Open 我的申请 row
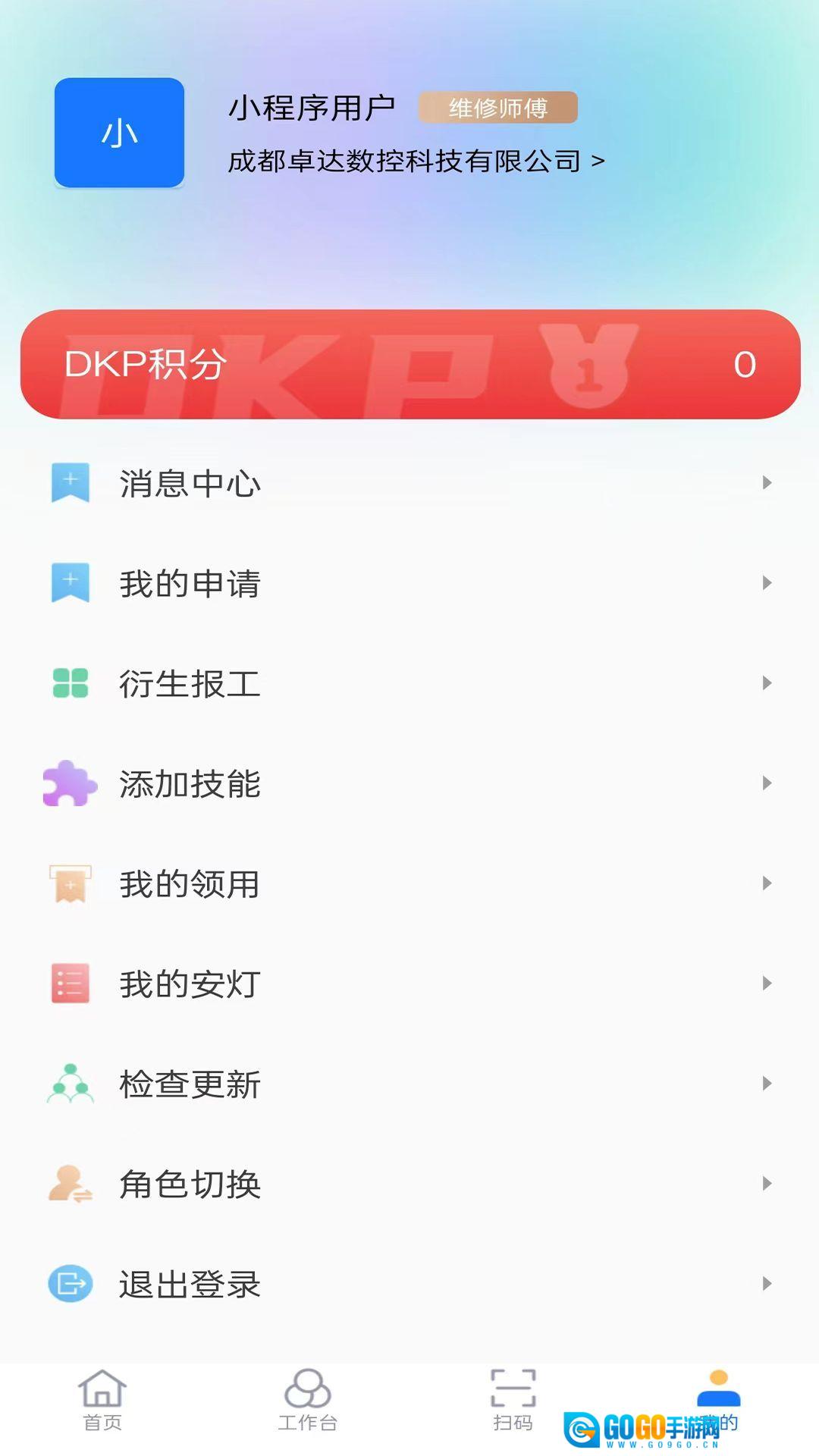This screenshot has height=1456, width=819. tap(409, 583)
